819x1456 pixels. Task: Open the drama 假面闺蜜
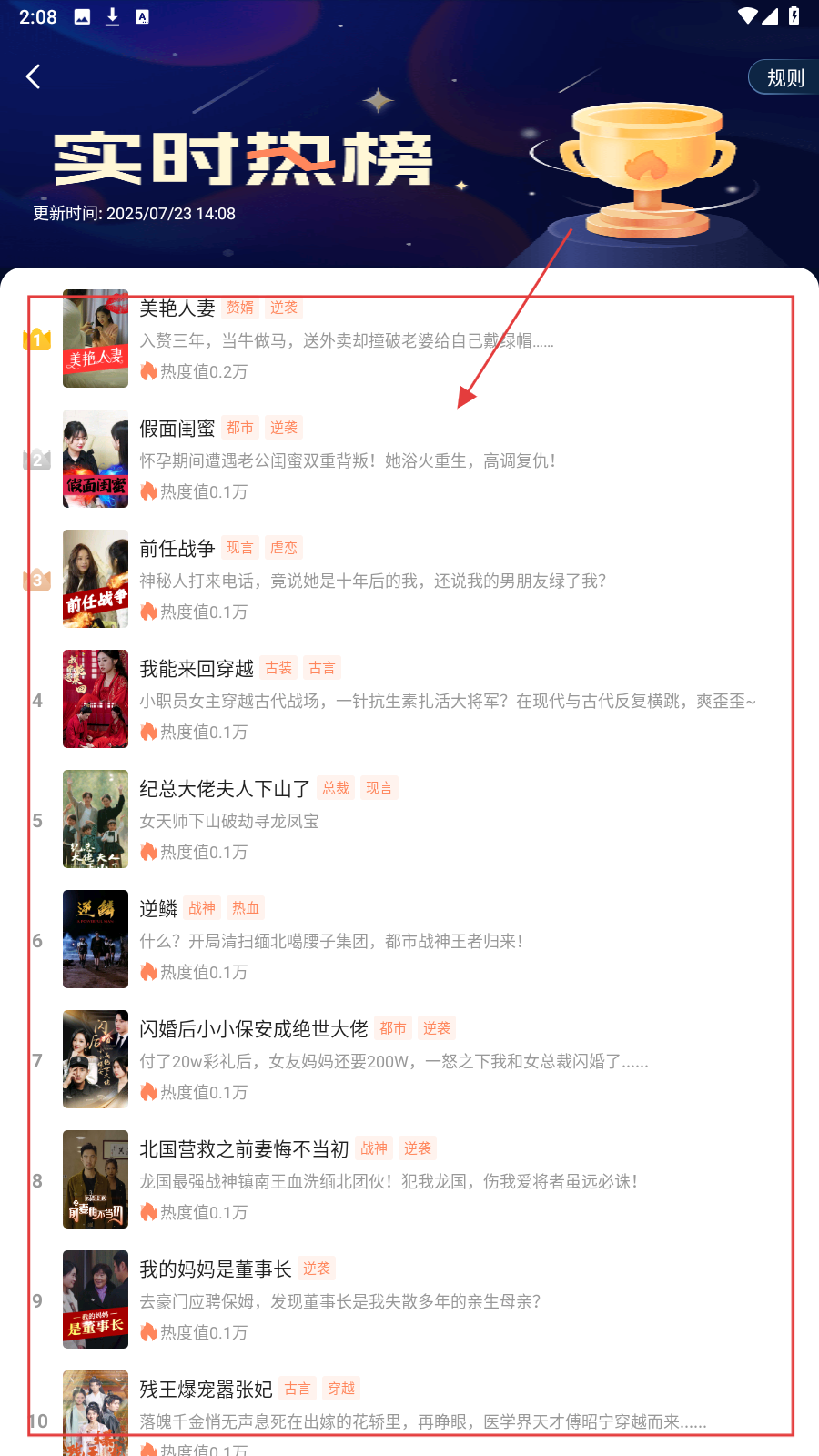coord(177,429)
